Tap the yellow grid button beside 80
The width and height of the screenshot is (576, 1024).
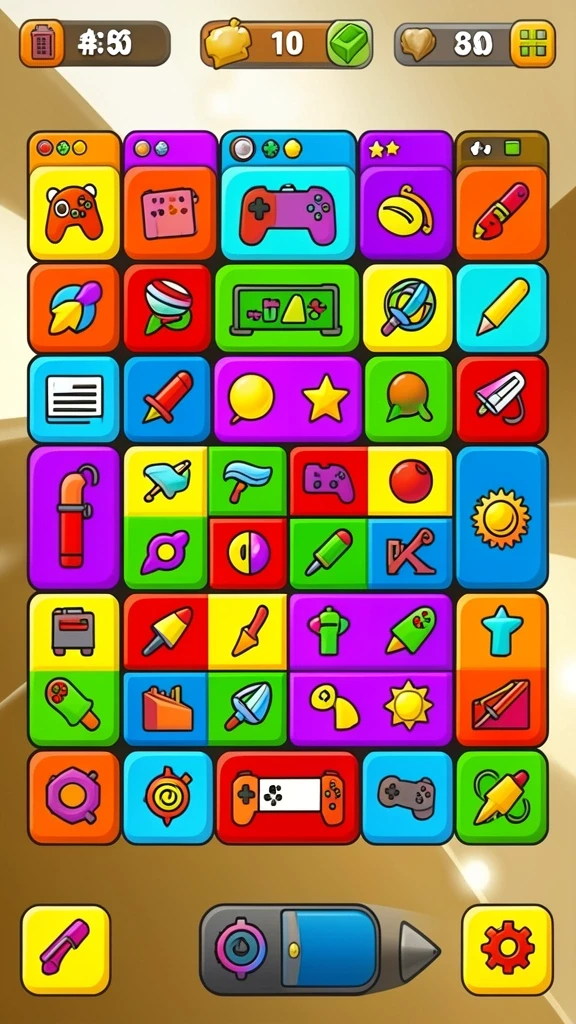532,44
